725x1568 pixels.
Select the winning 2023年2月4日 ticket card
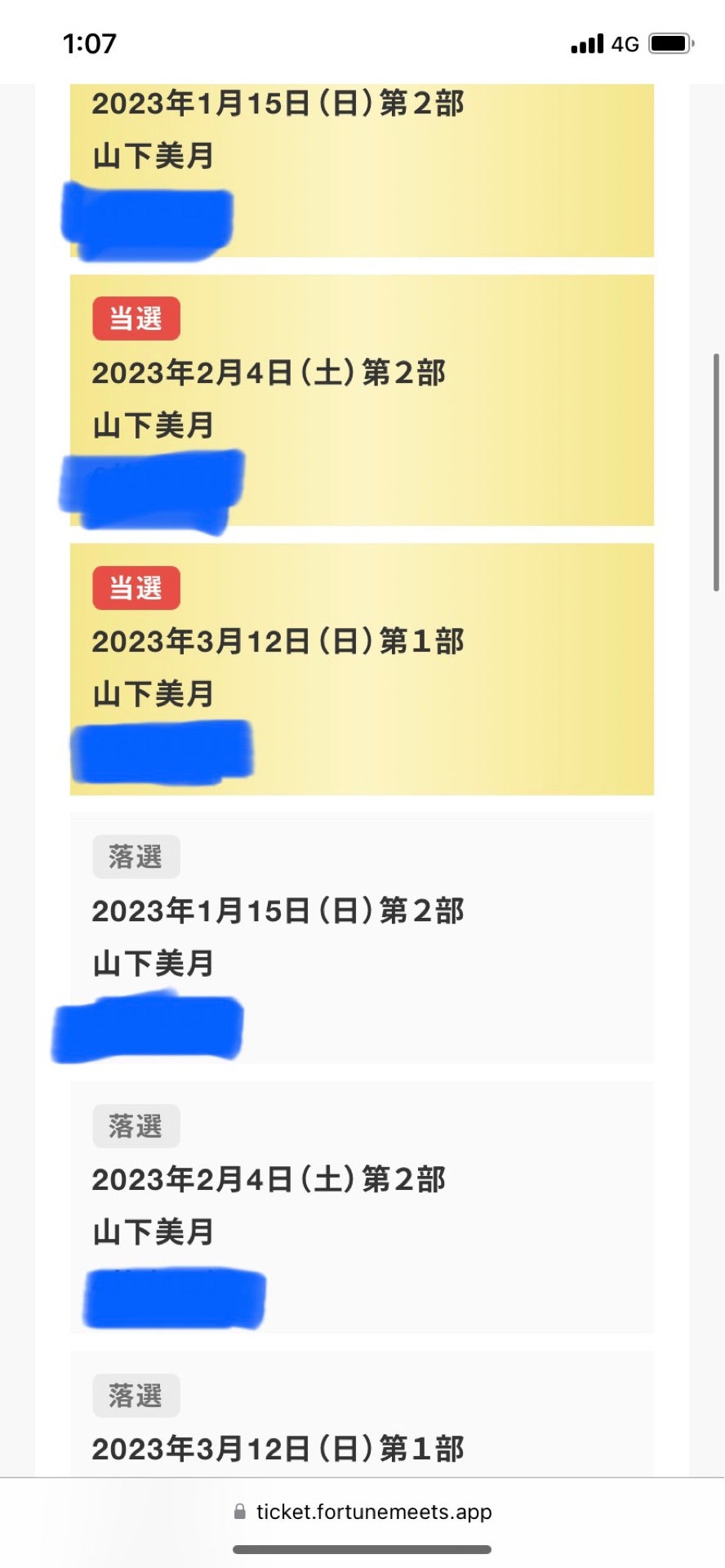(x=362, y=400)
